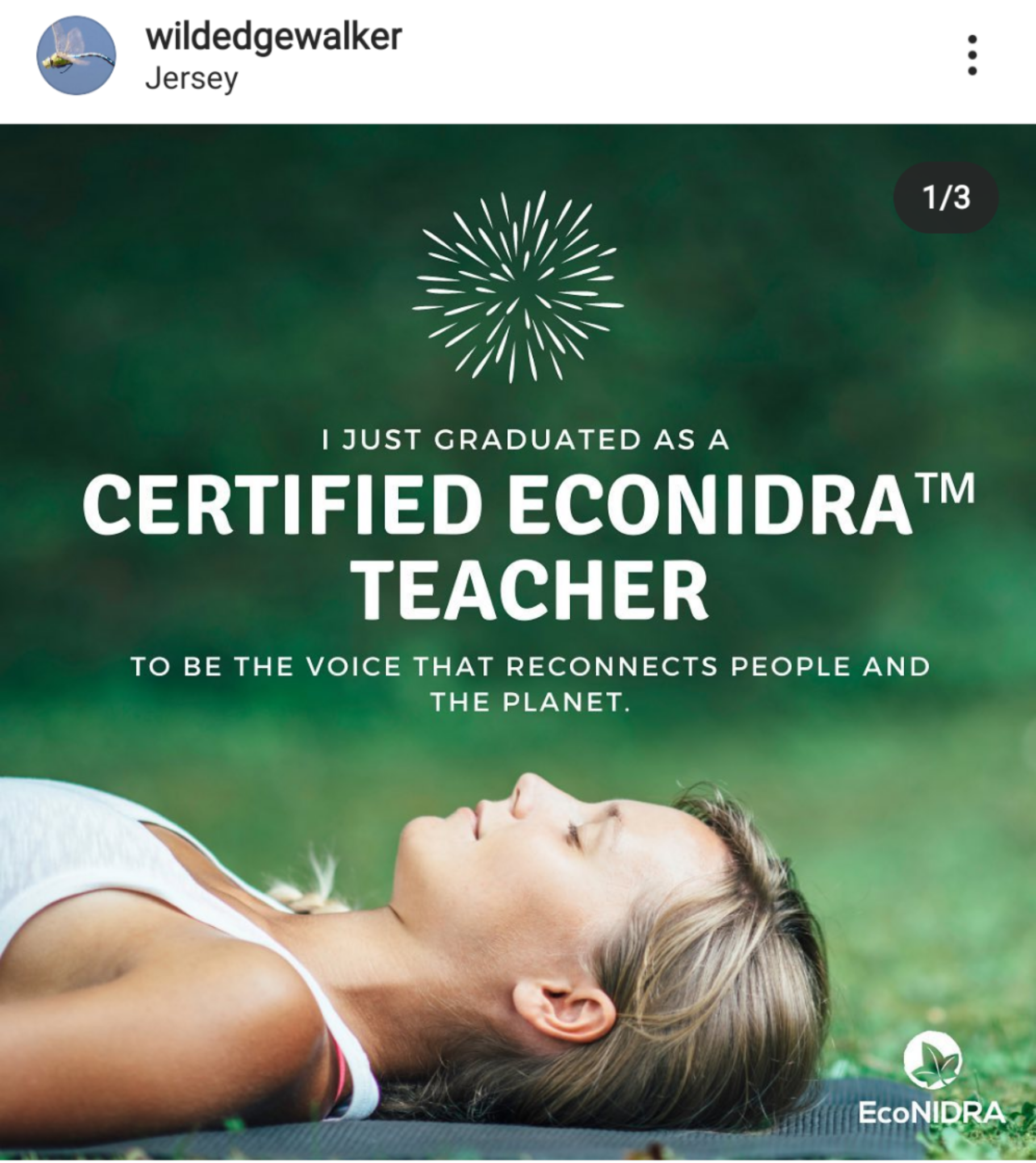Tap the wildedgewalker username
This screenshot has width=1036, height=1163.
click(x=273, y=36)
